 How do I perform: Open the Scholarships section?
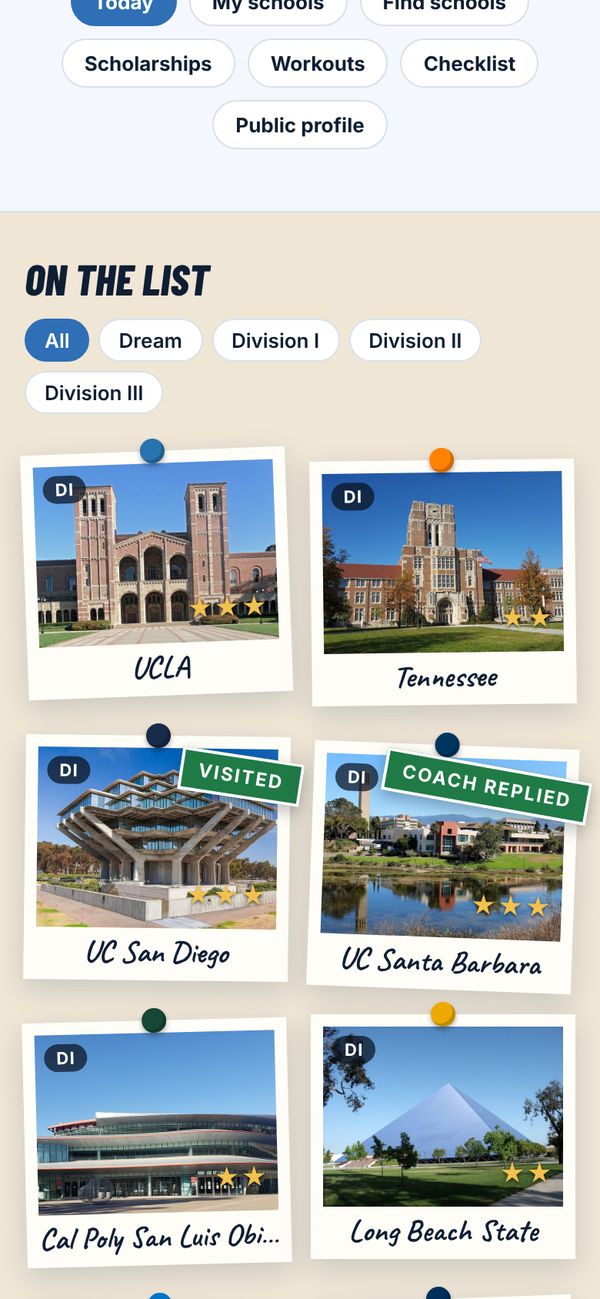pos(148,64)
